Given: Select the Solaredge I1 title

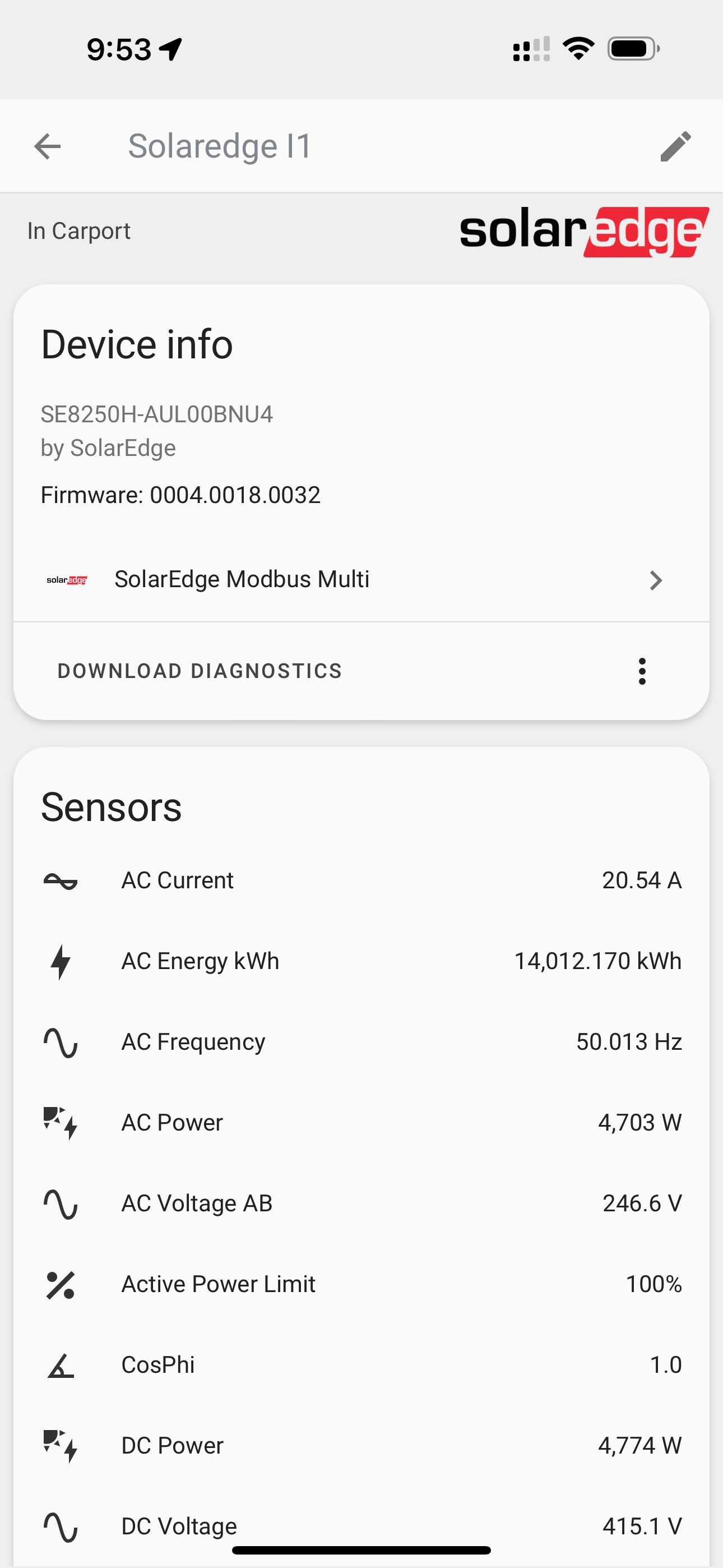Looking at the screenshot, I should click(219, 145).
